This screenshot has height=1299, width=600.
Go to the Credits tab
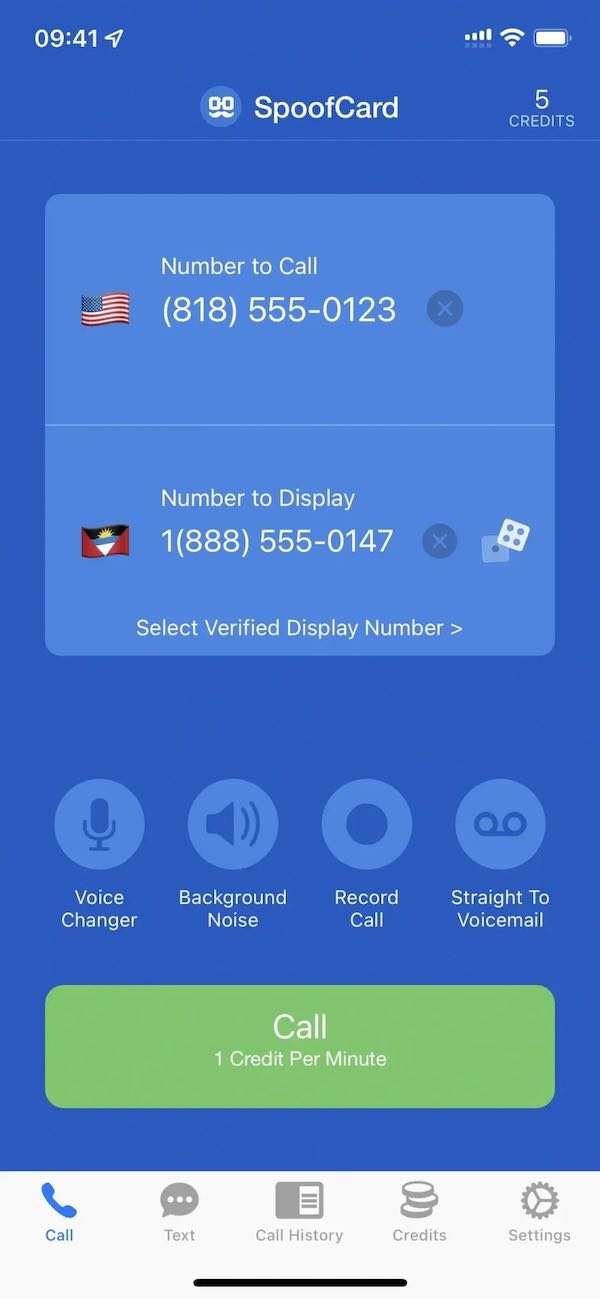(419, 1211)
